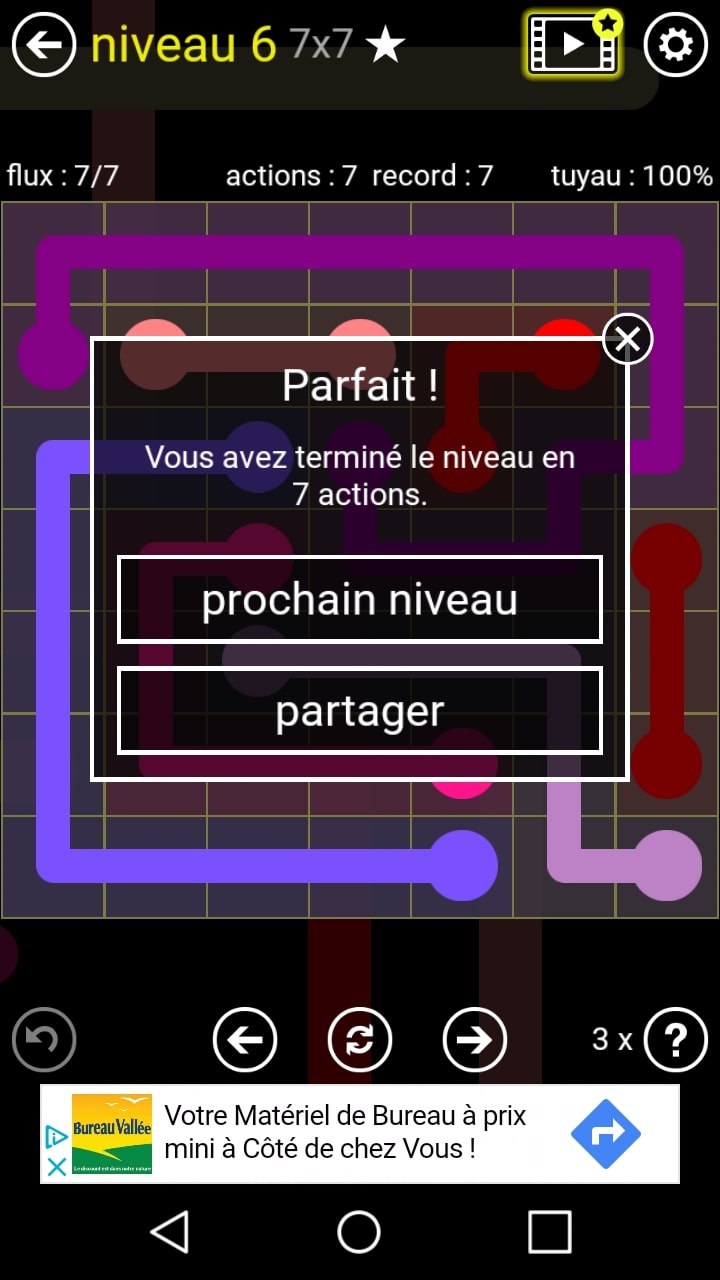The image size is (720, 1280).
Task: Go to the previous level arrow
Action: 245,1040
